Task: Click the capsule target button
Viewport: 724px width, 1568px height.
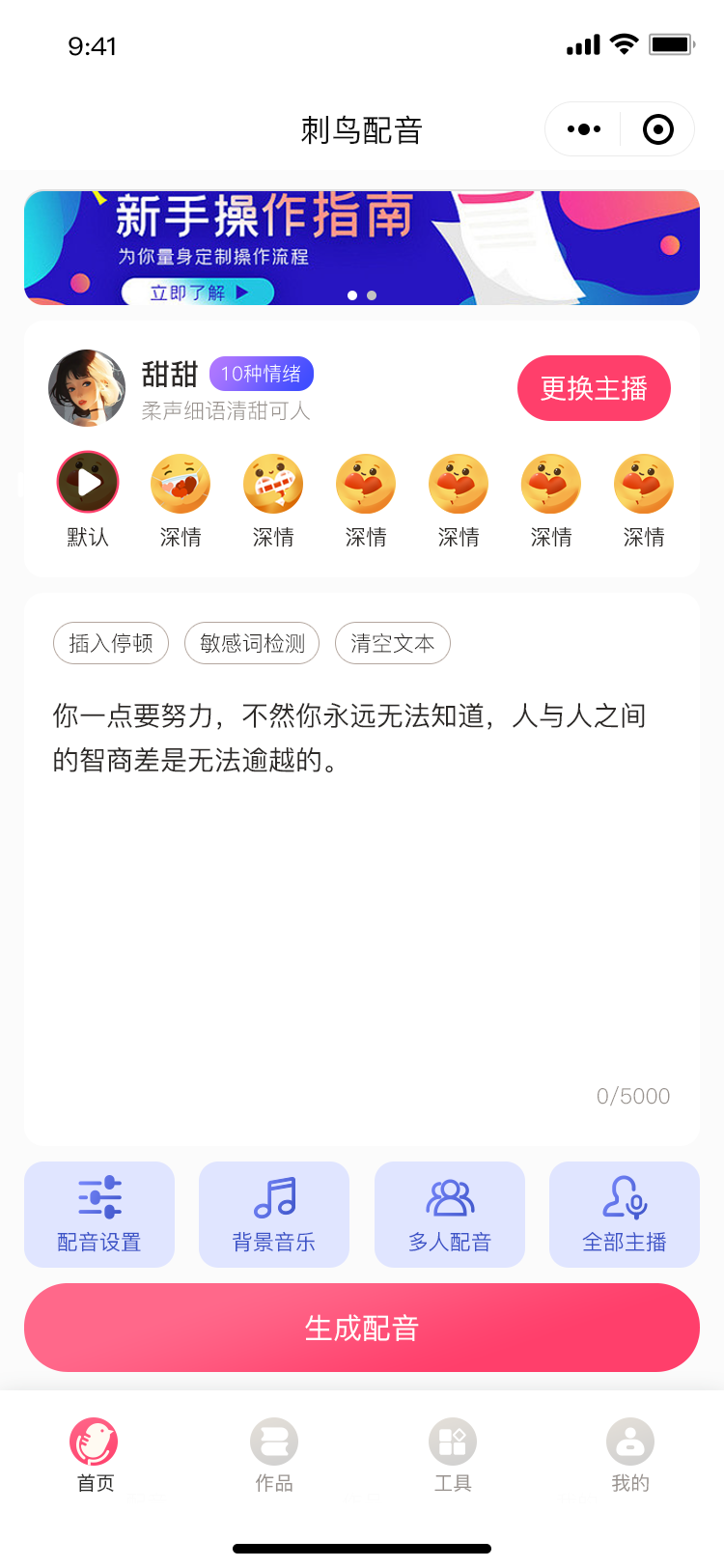Action: click(x=657, y=128)
